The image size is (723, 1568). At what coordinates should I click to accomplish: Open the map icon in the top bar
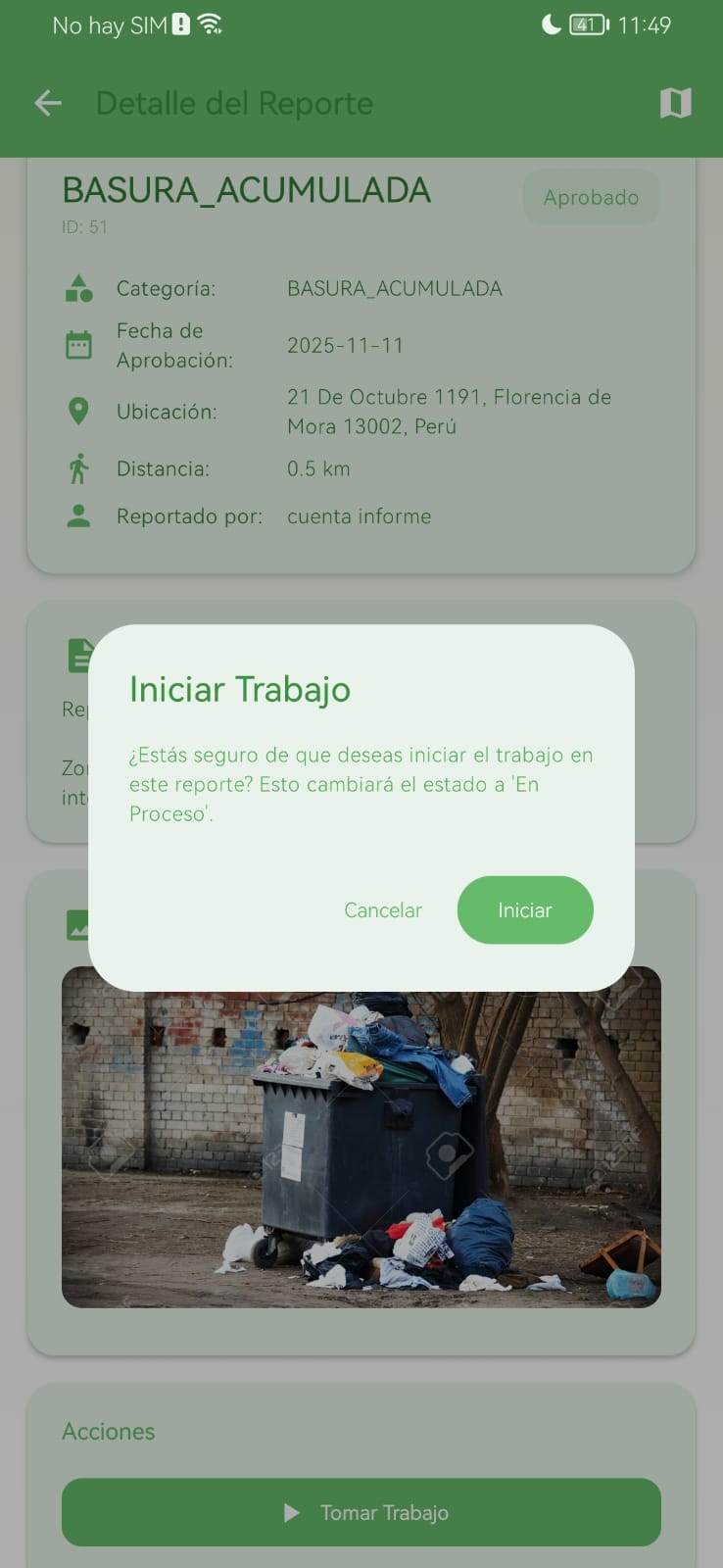point(676,102)
